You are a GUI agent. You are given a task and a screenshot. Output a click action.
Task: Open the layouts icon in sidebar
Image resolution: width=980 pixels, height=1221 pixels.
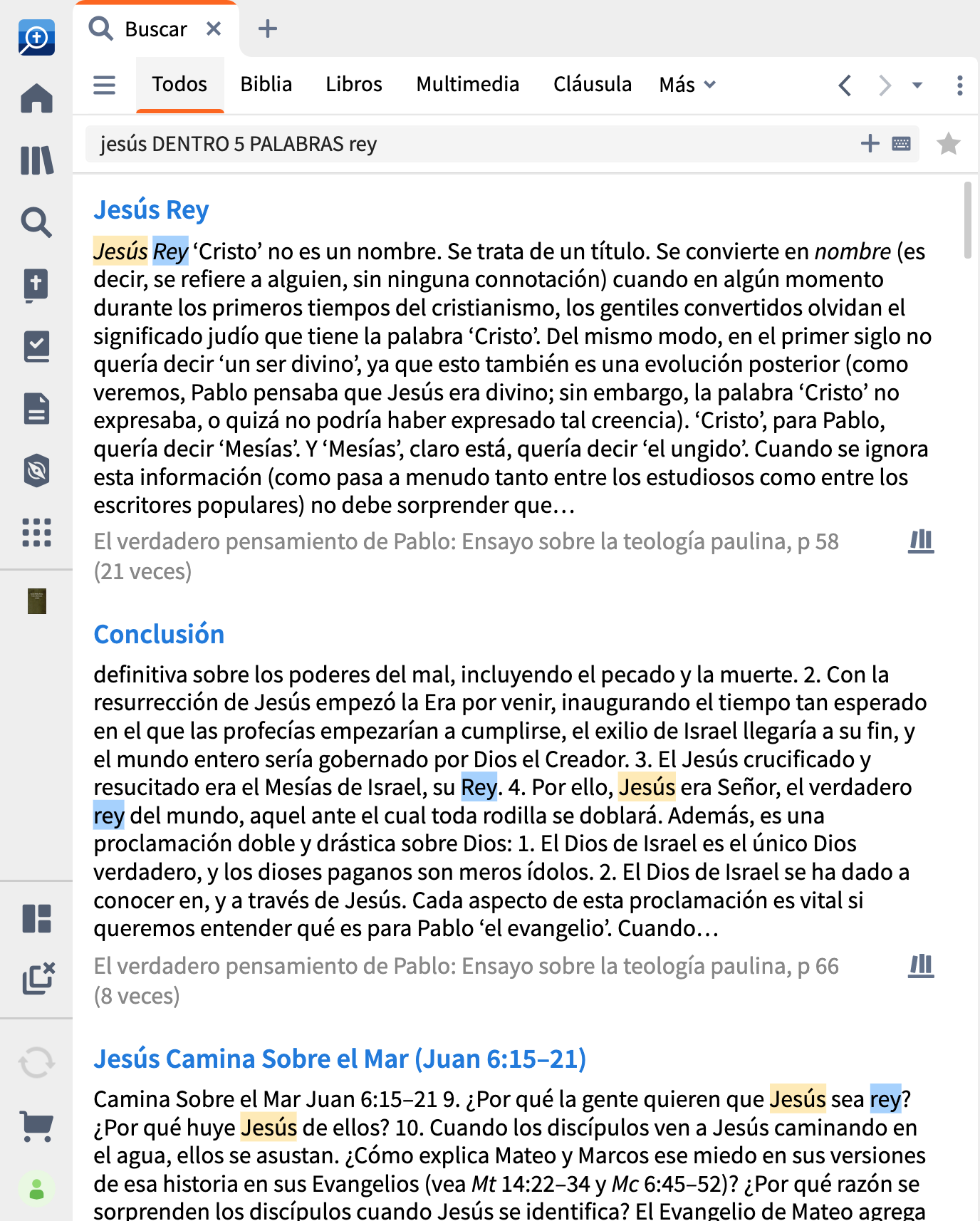tap(36, 919)
